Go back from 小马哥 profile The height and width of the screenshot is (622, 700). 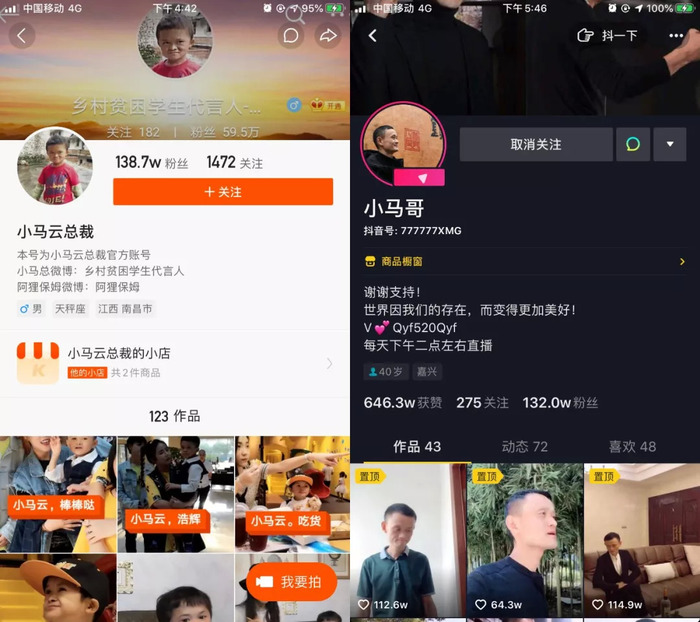[x=372, y=36]
